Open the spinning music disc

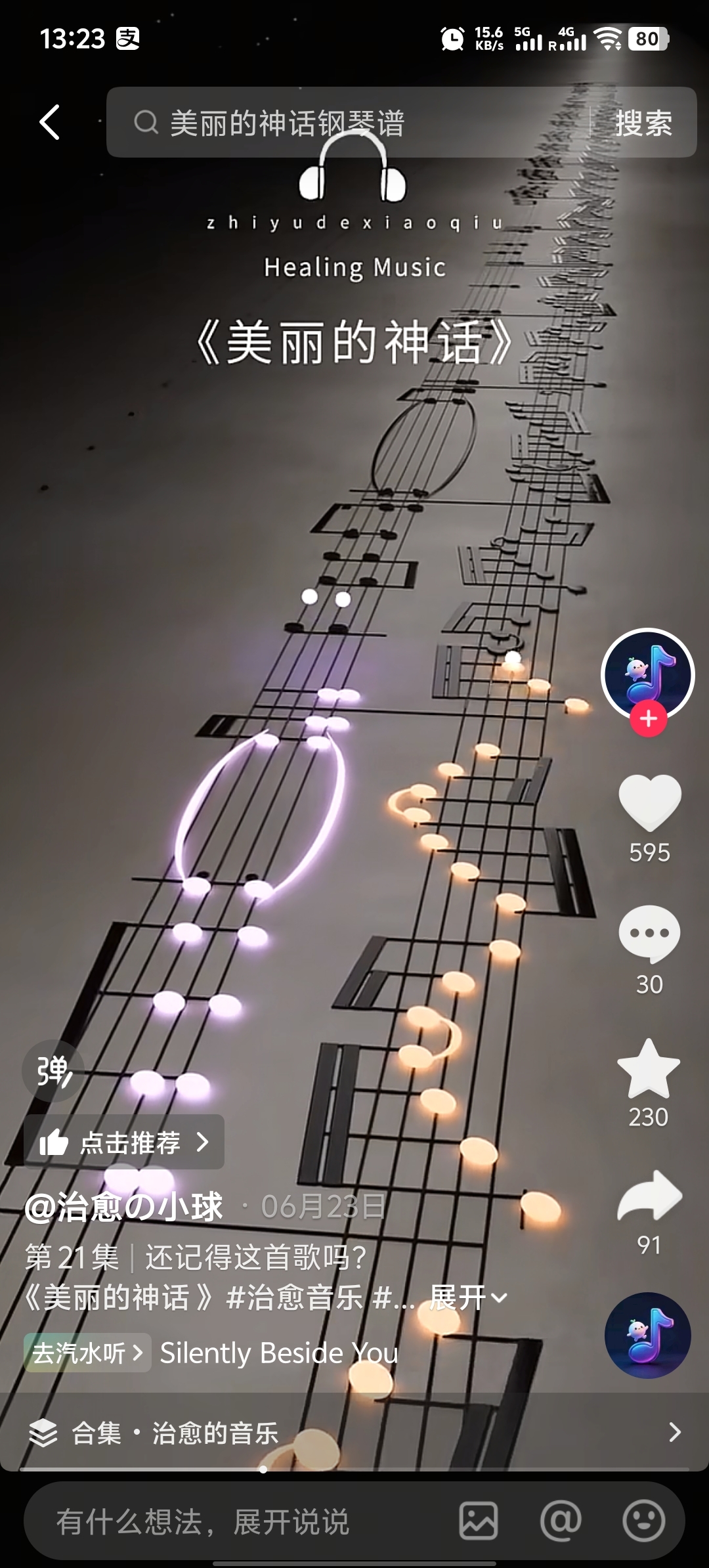click(x=648, y=1336)
